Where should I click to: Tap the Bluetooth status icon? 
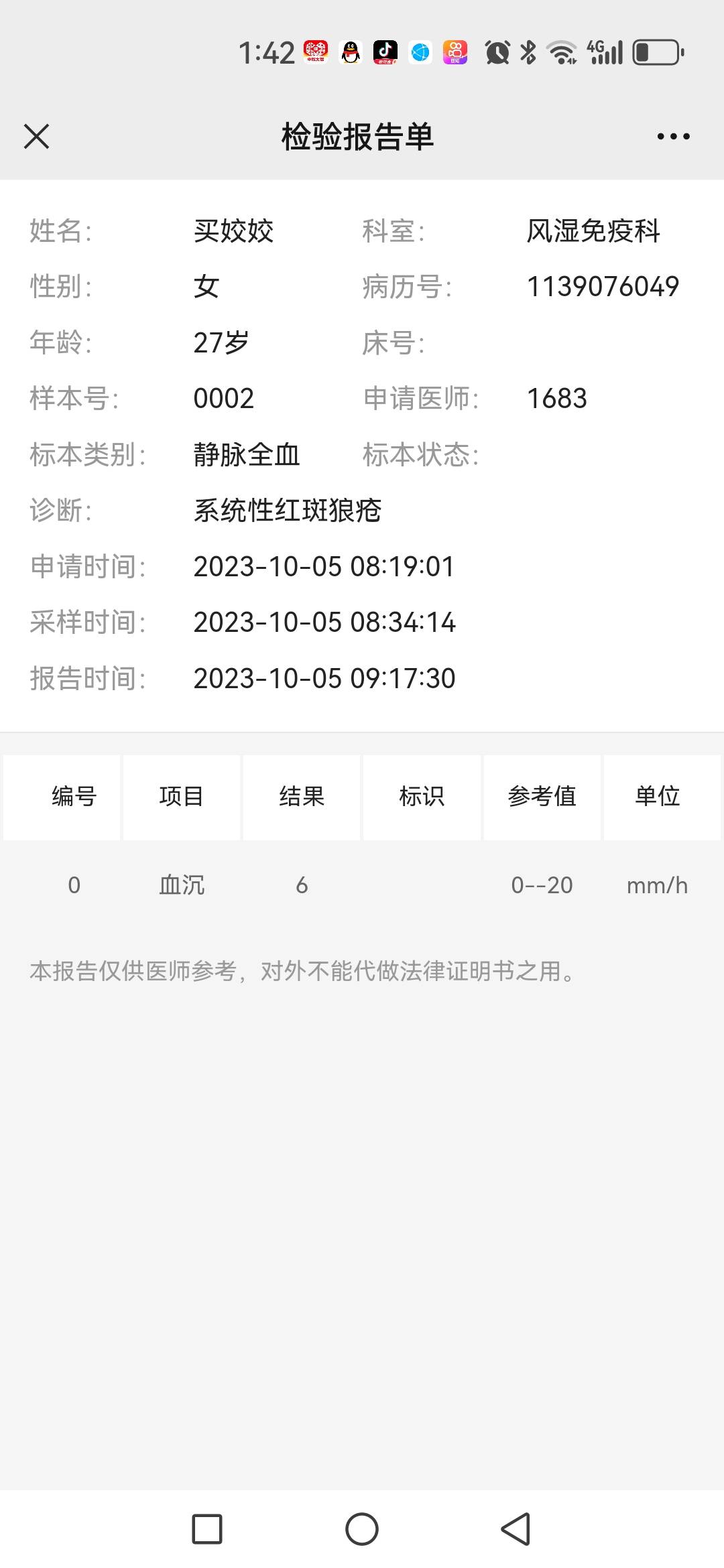click(x=529, y=52)
